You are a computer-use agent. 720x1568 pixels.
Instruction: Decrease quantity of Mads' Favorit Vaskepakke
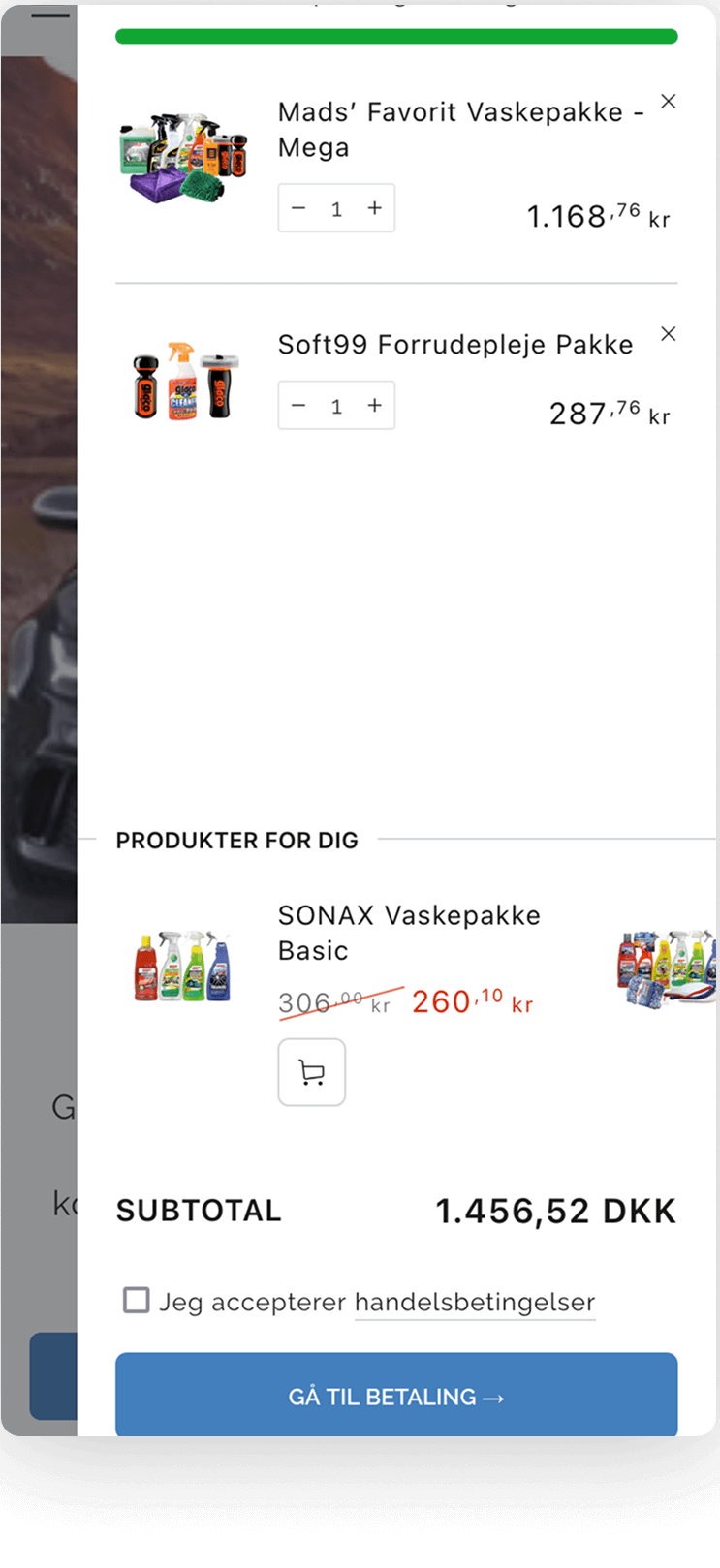[x=298, y=208]
